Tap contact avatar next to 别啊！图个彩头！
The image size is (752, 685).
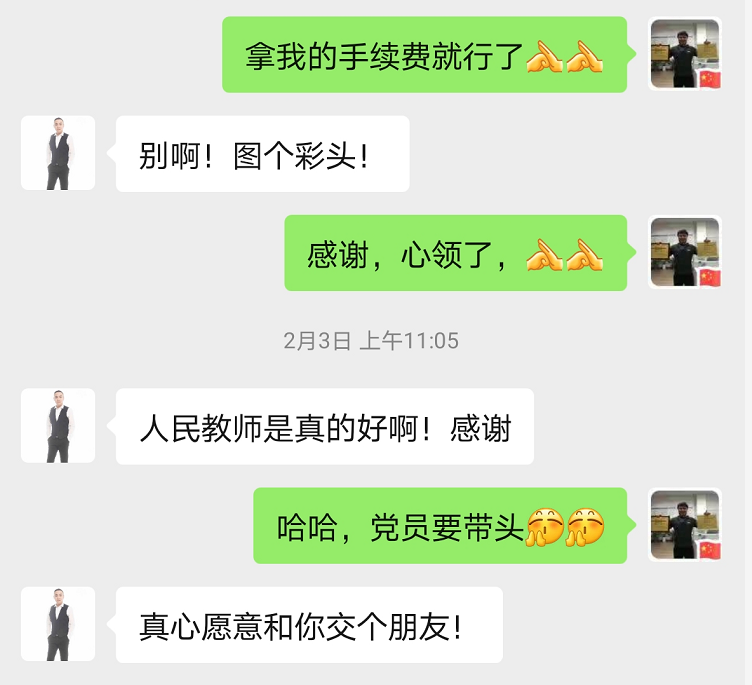58,153
